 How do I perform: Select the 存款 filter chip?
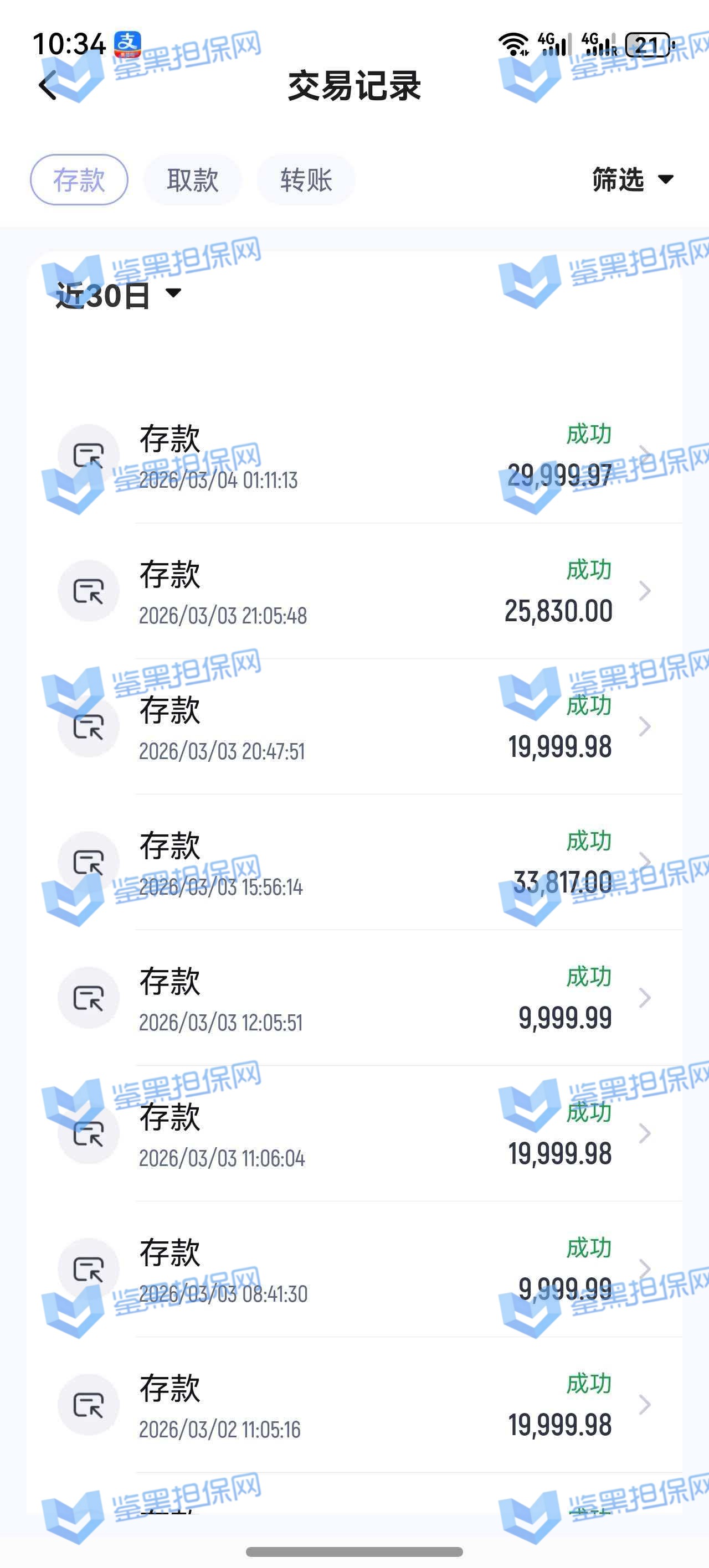[x=79, y=180]
